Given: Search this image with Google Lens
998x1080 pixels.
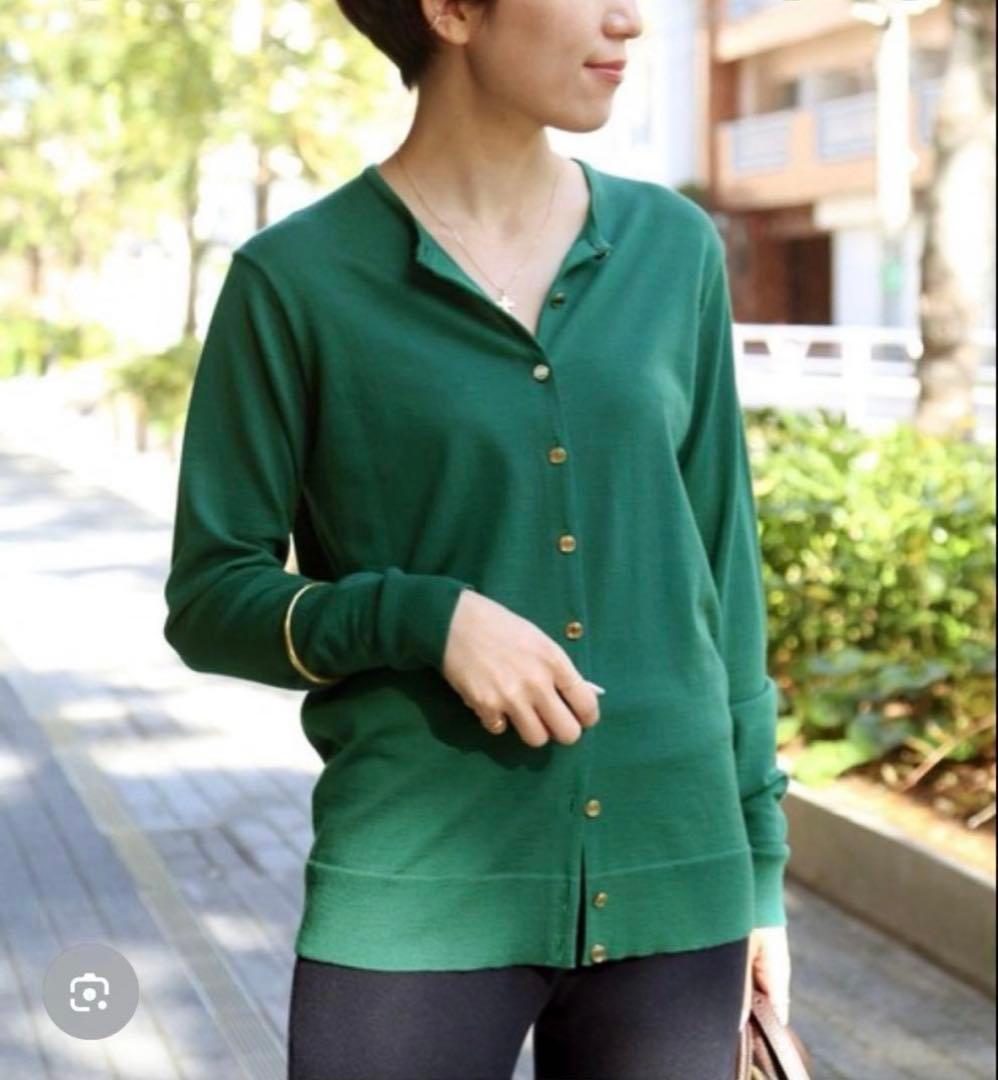Looking at the screenshot, I should coord(90,991).
